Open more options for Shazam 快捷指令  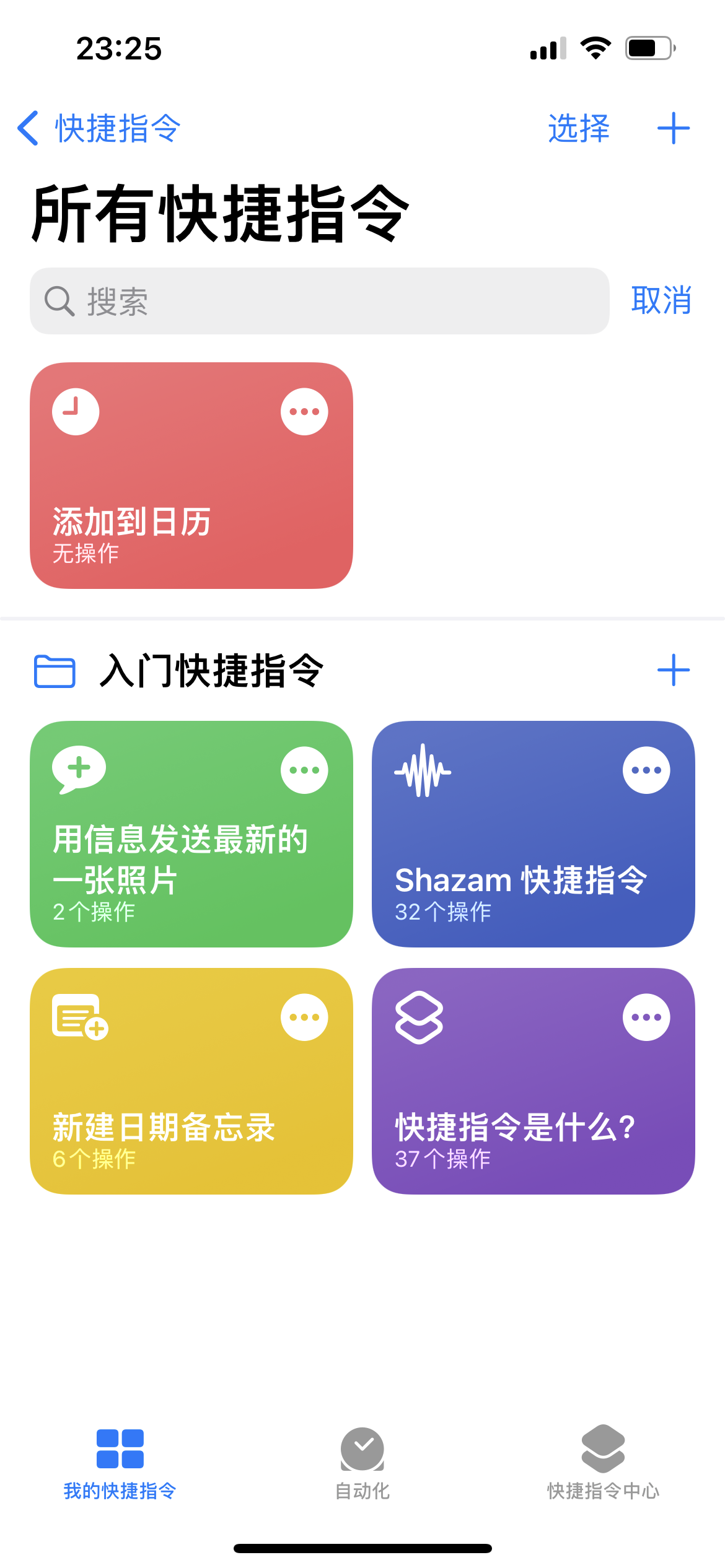tap(646, 770)
